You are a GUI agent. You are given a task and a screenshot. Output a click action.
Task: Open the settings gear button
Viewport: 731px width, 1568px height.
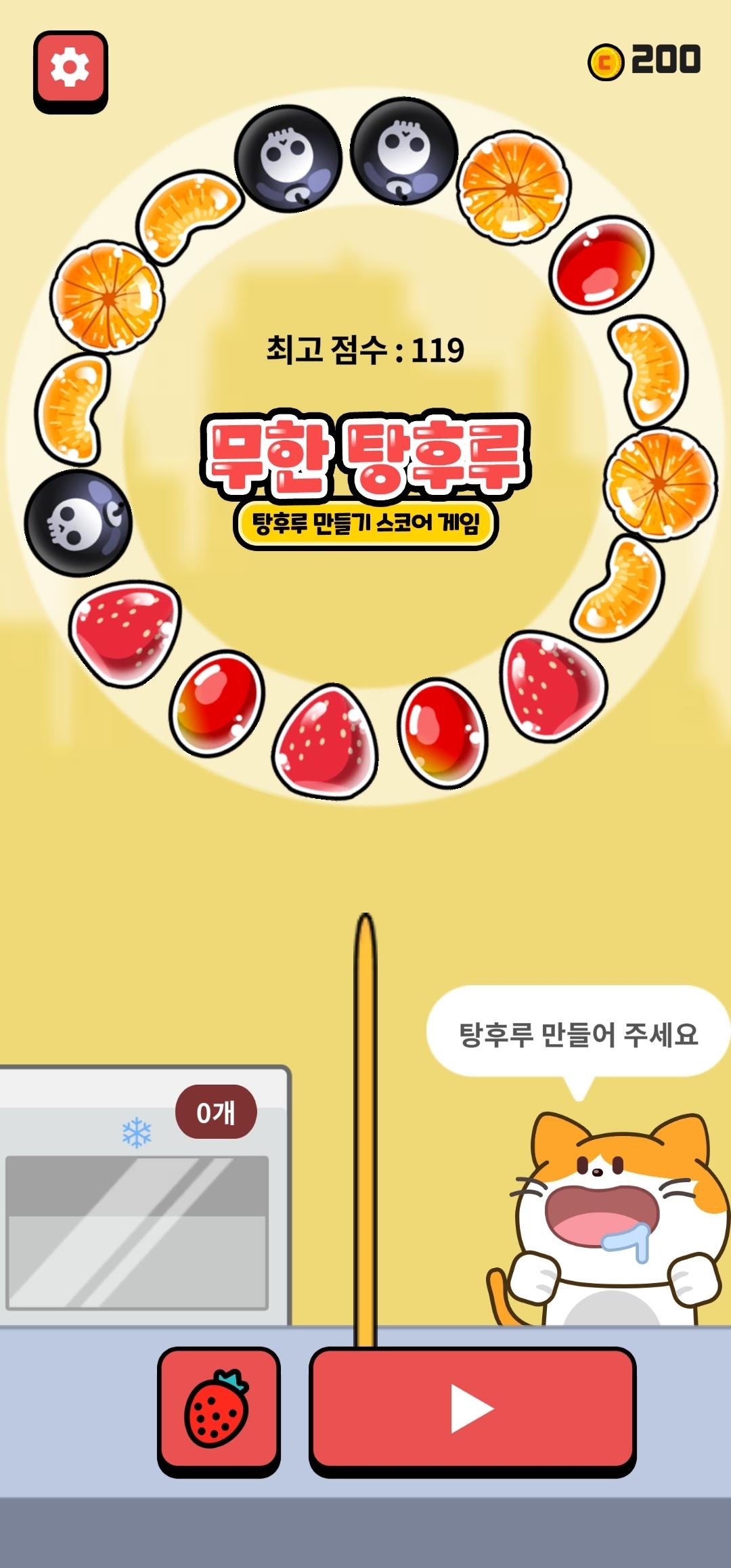click(70, 71)
